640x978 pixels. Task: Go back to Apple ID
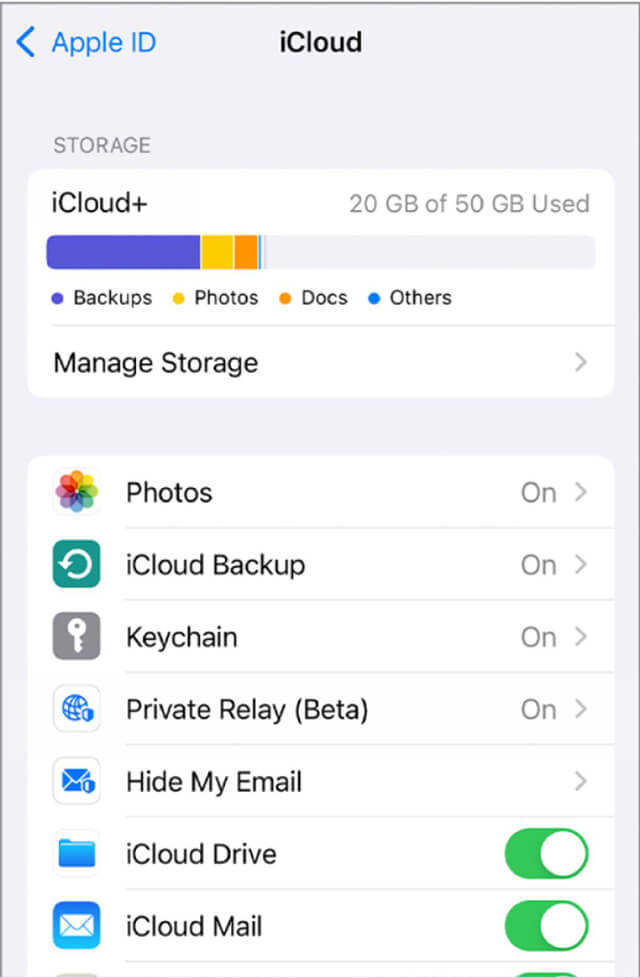[x=86, y=43]
